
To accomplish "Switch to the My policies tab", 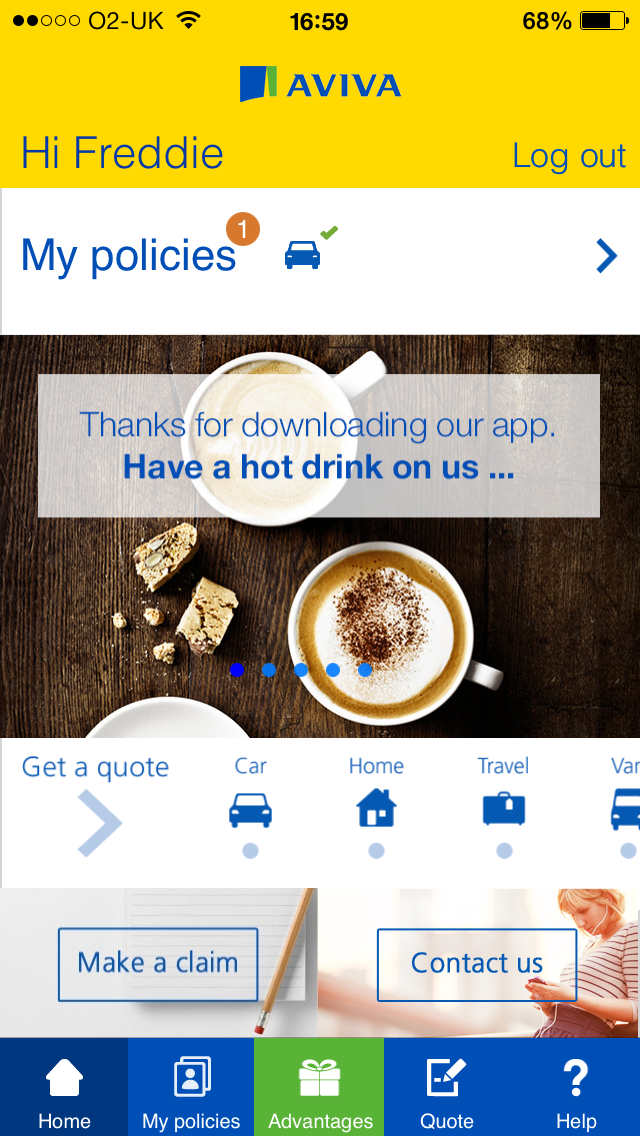I will click(191, 1088).
